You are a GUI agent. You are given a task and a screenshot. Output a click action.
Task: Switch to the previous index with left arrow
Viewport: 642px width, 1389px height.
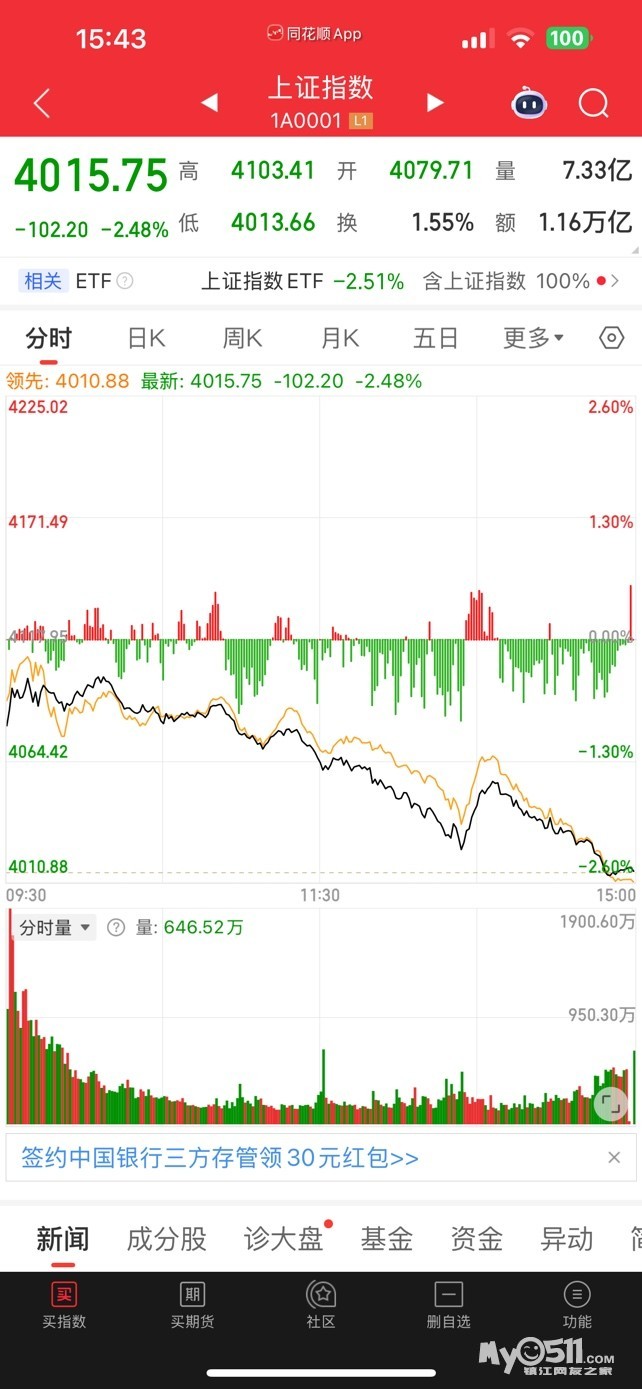click(210, 103)
